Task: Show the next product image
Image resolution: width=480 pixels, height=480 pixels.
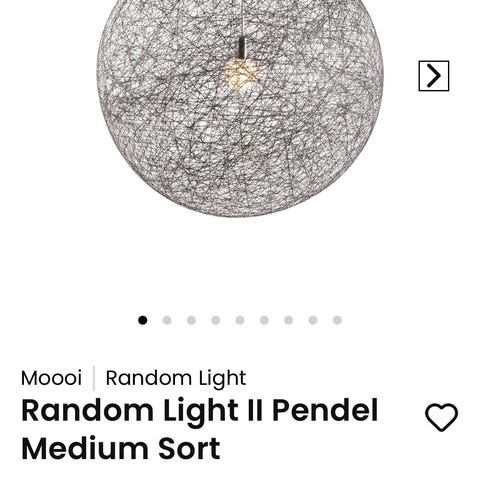Action: [434, 76]
